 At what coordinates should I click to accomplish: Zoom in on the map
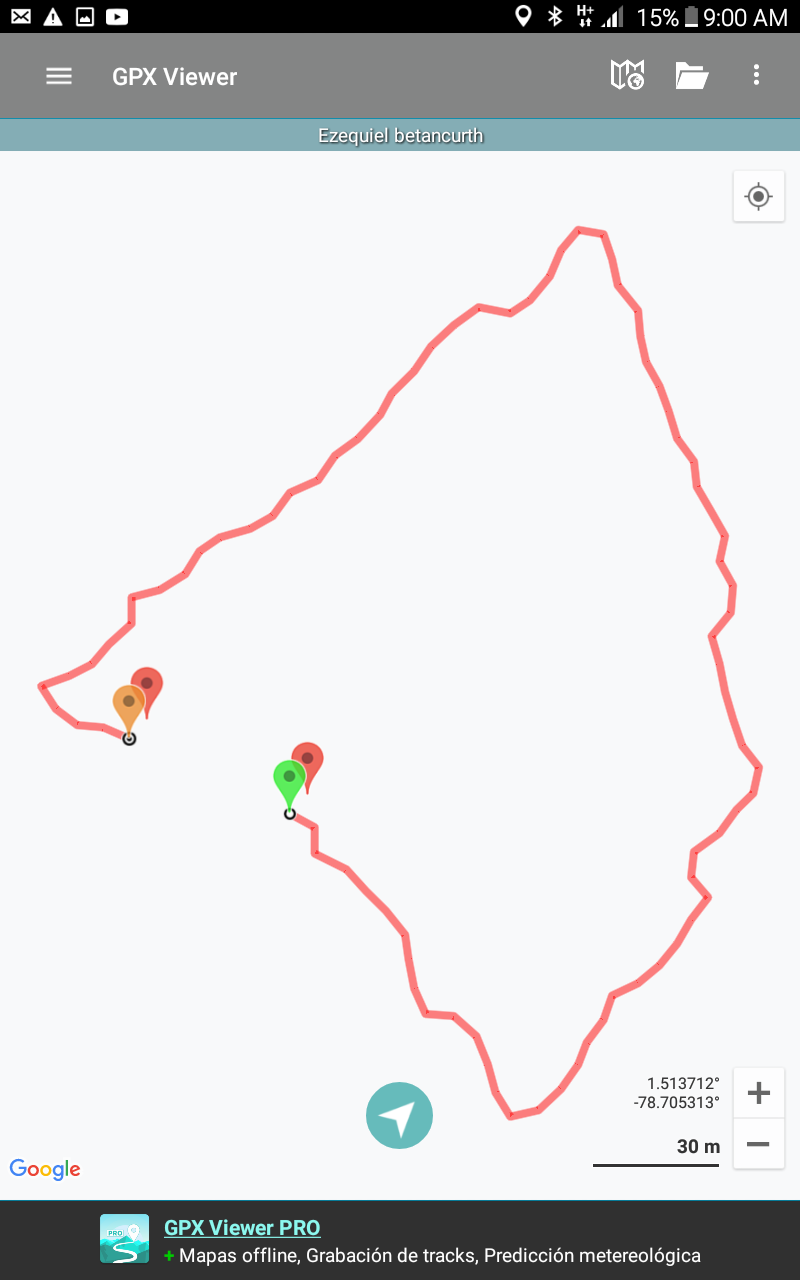pyautogui.click(x=758, y=1094)
